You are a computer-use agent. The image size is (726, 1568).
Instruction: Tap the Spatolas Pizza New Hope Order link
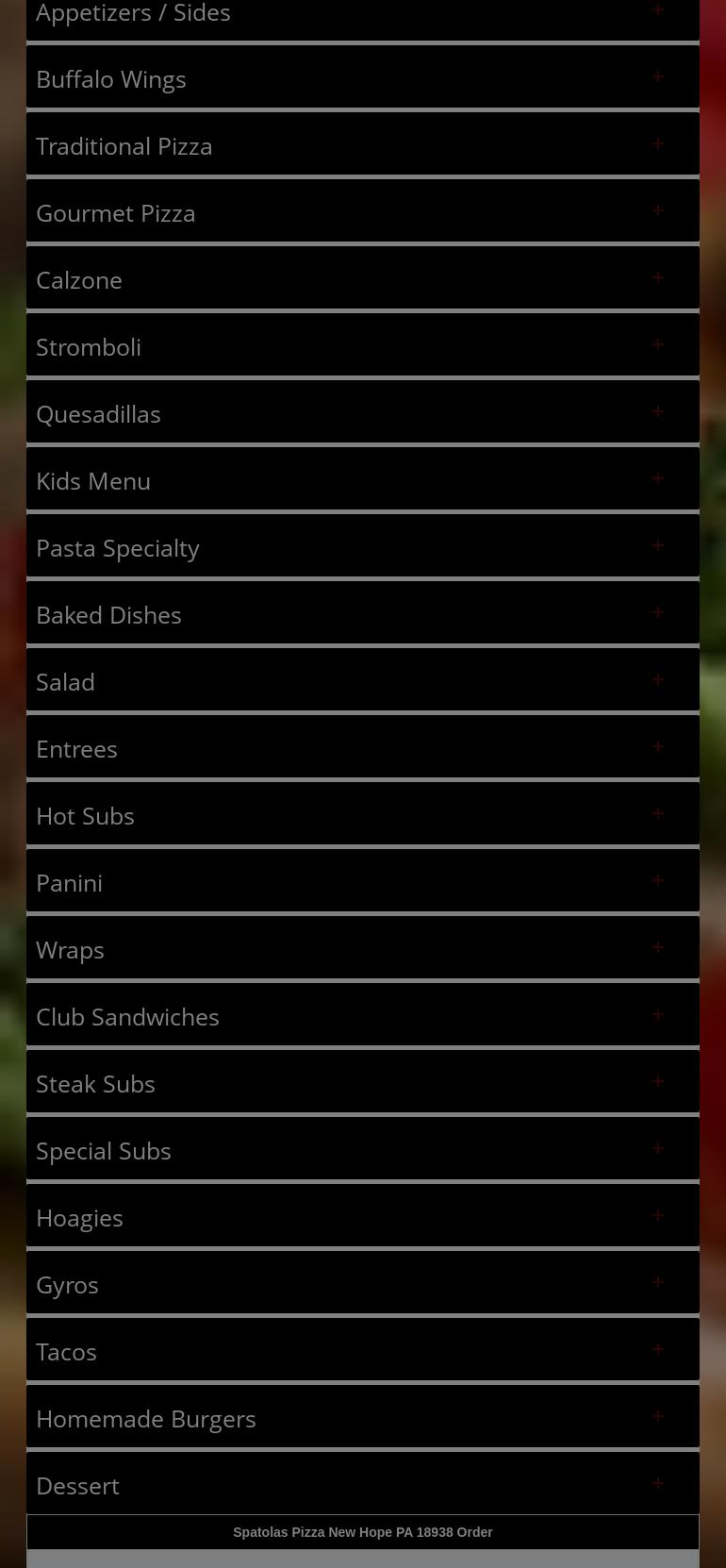[363, 1532]
